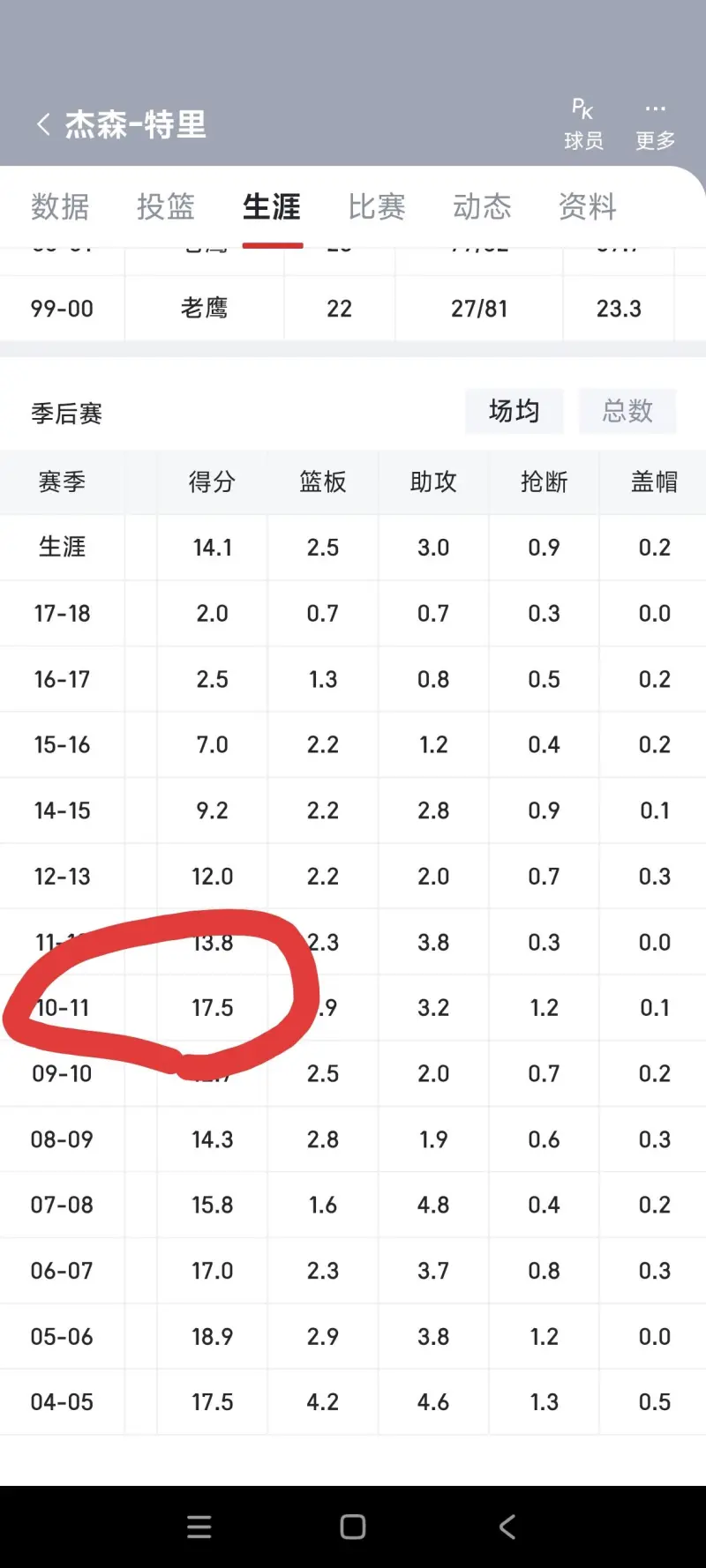The width and height of the screenshot is (706, 1568).
Task: Switch to the 比赛 tab
Action: click(377, 207)
